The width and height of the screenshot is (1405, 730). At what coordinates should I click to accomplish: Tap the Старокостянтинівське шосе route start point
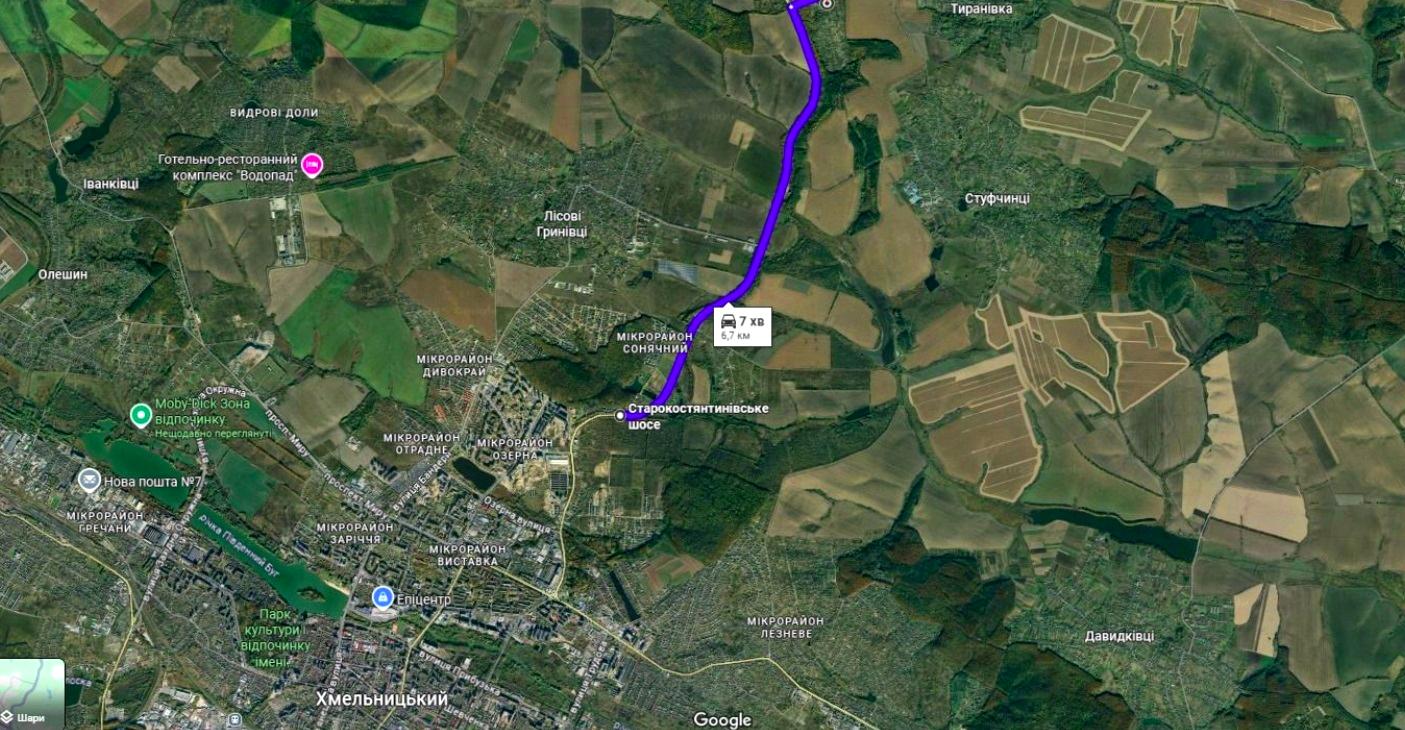point(620,415)
